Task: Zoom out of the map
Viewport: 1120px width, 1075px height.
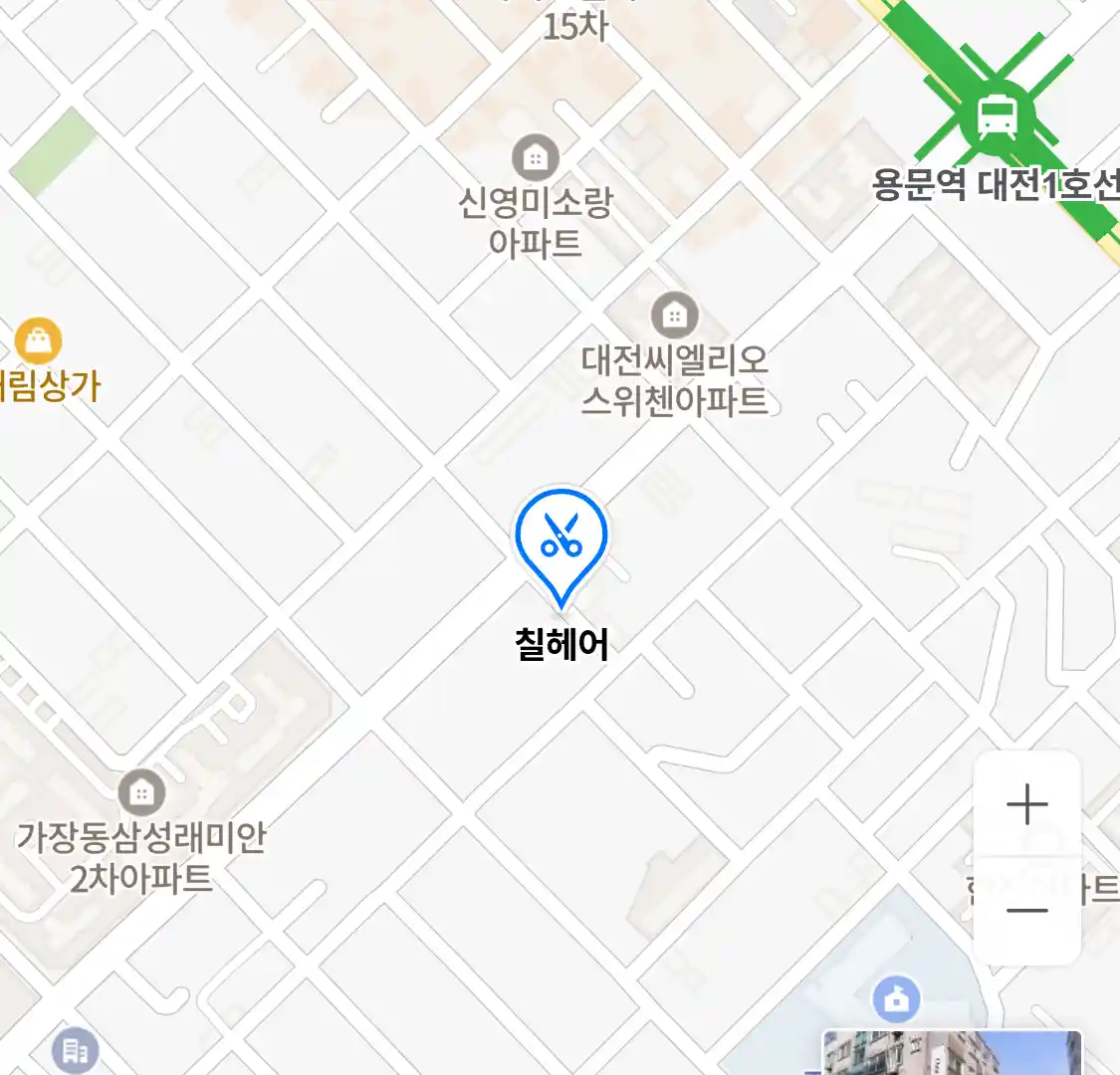Action: click(x=1026, y=910)
